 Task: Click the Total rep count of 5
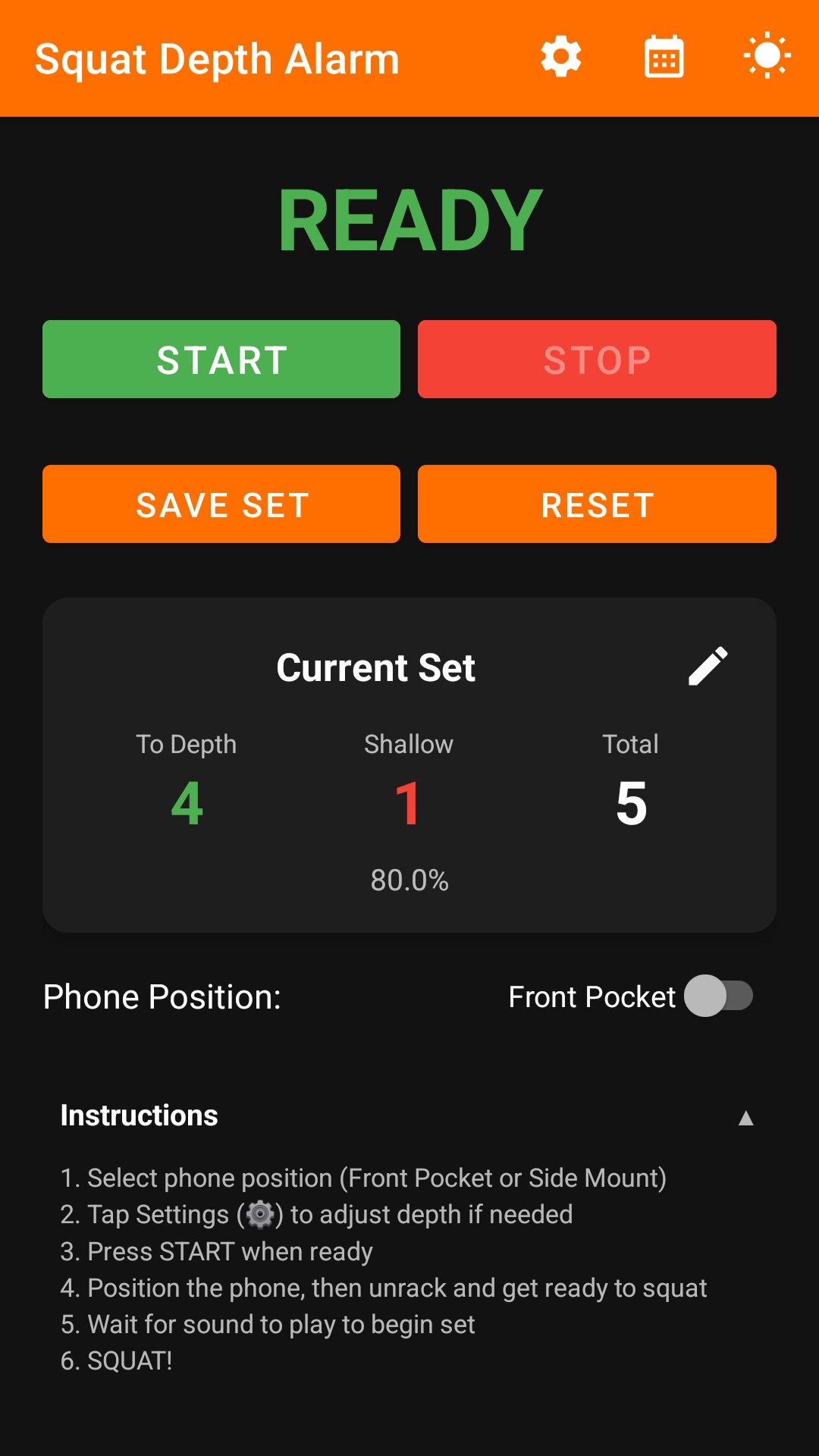point(630,802)
